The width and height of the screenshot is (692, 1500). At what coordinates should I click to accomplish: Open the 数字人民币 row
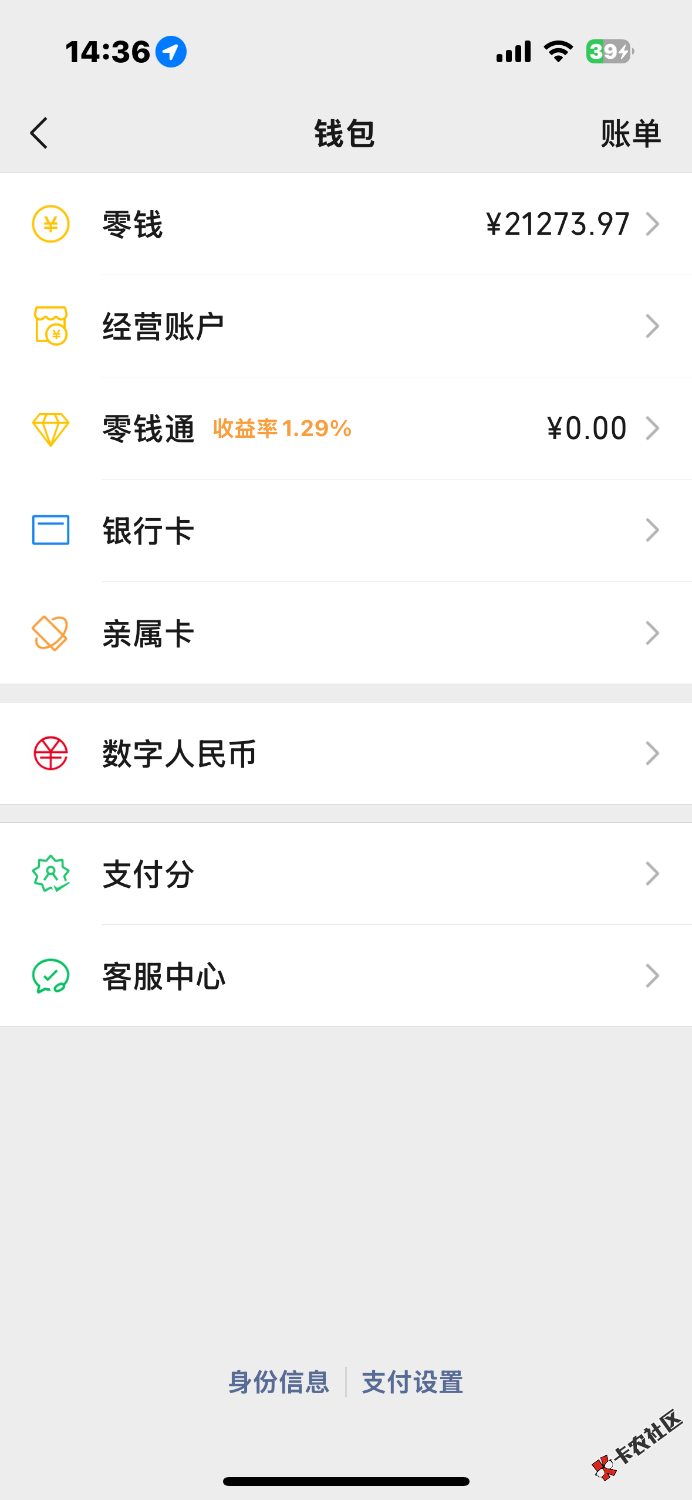pyautogui.click(x=346, y=753)
